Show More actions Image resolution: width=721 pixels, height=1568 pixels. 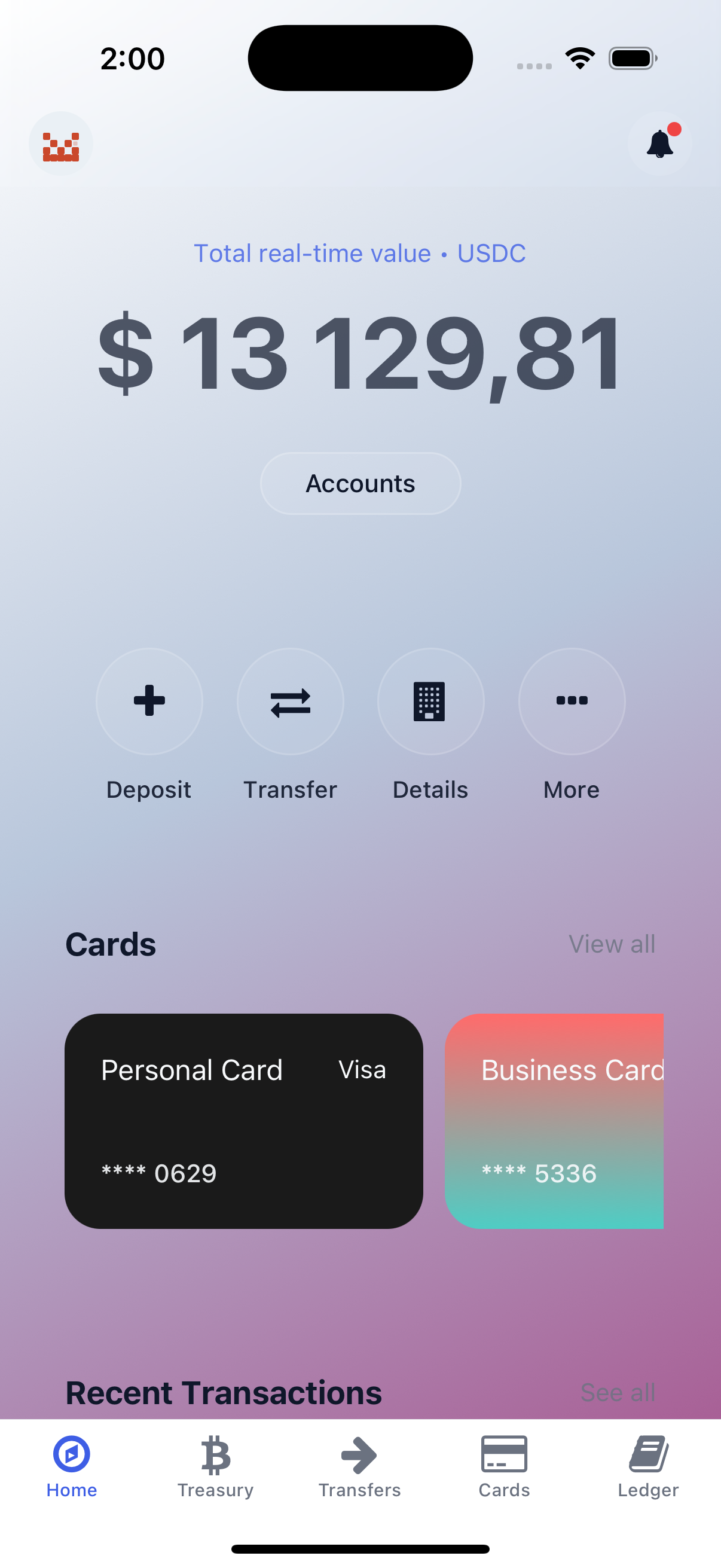572,701
